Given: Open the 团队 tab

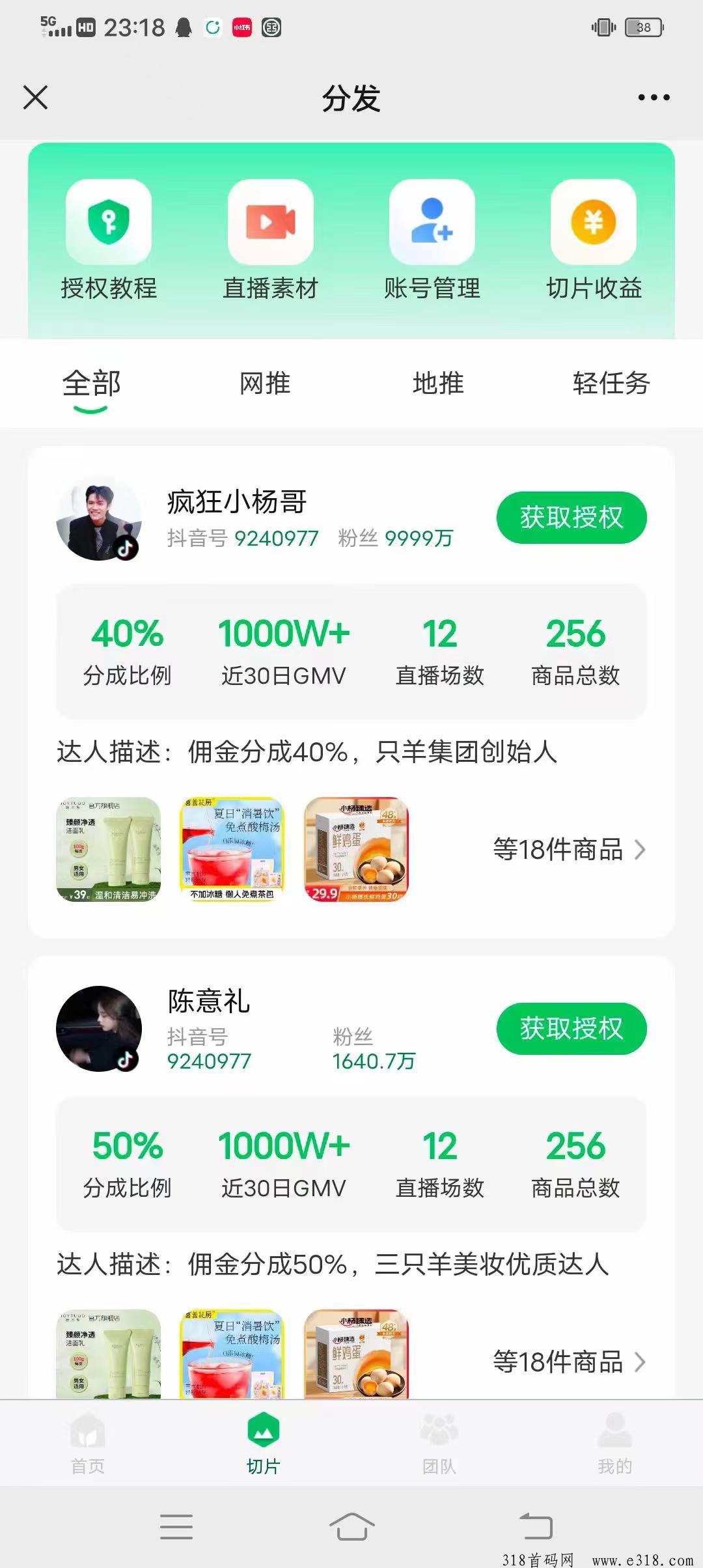Looking at the screenshot, I should click(x=439, y=1441).
